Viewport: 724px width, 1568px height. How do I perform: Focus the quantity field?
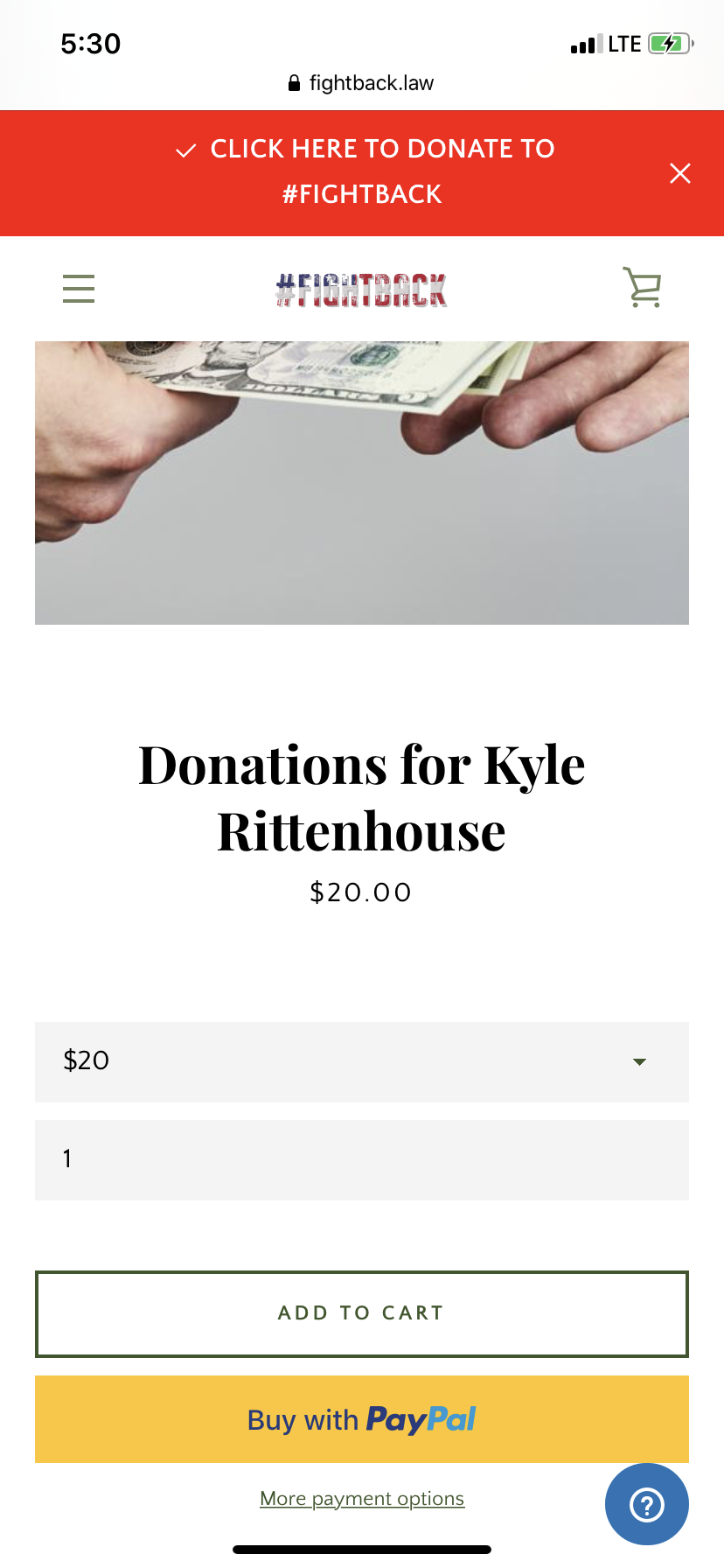[x=362, y=1159]
